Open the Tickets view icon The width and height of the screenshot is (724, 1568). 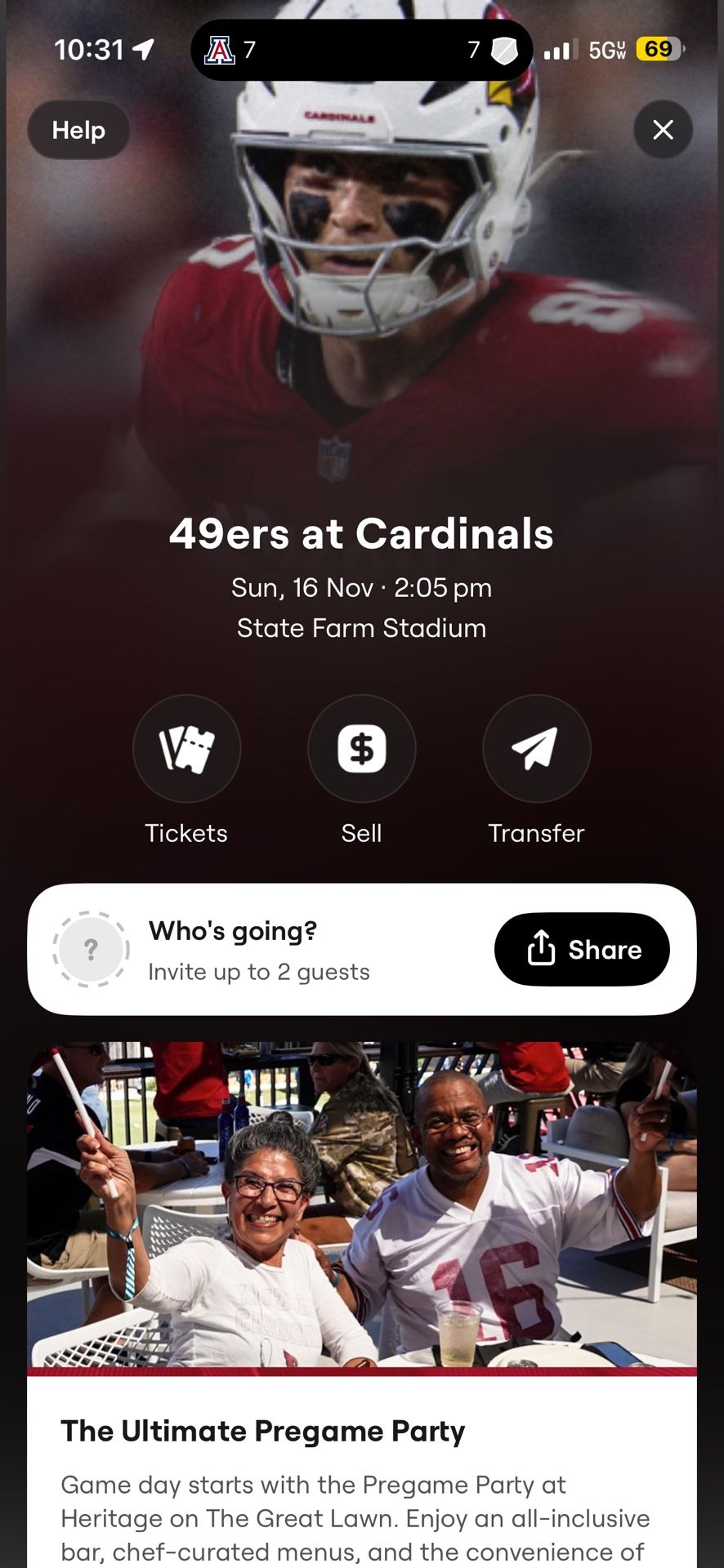click(x=186, y=748)
